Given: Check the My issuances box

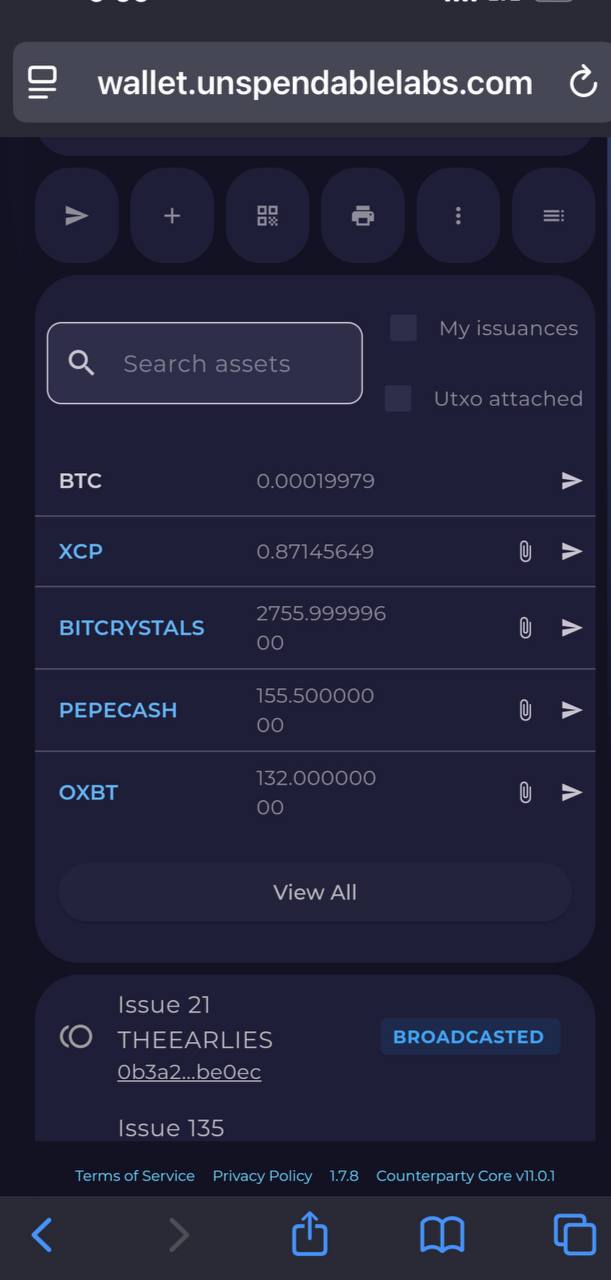Looking at the screenshot, I should [403, 328].
